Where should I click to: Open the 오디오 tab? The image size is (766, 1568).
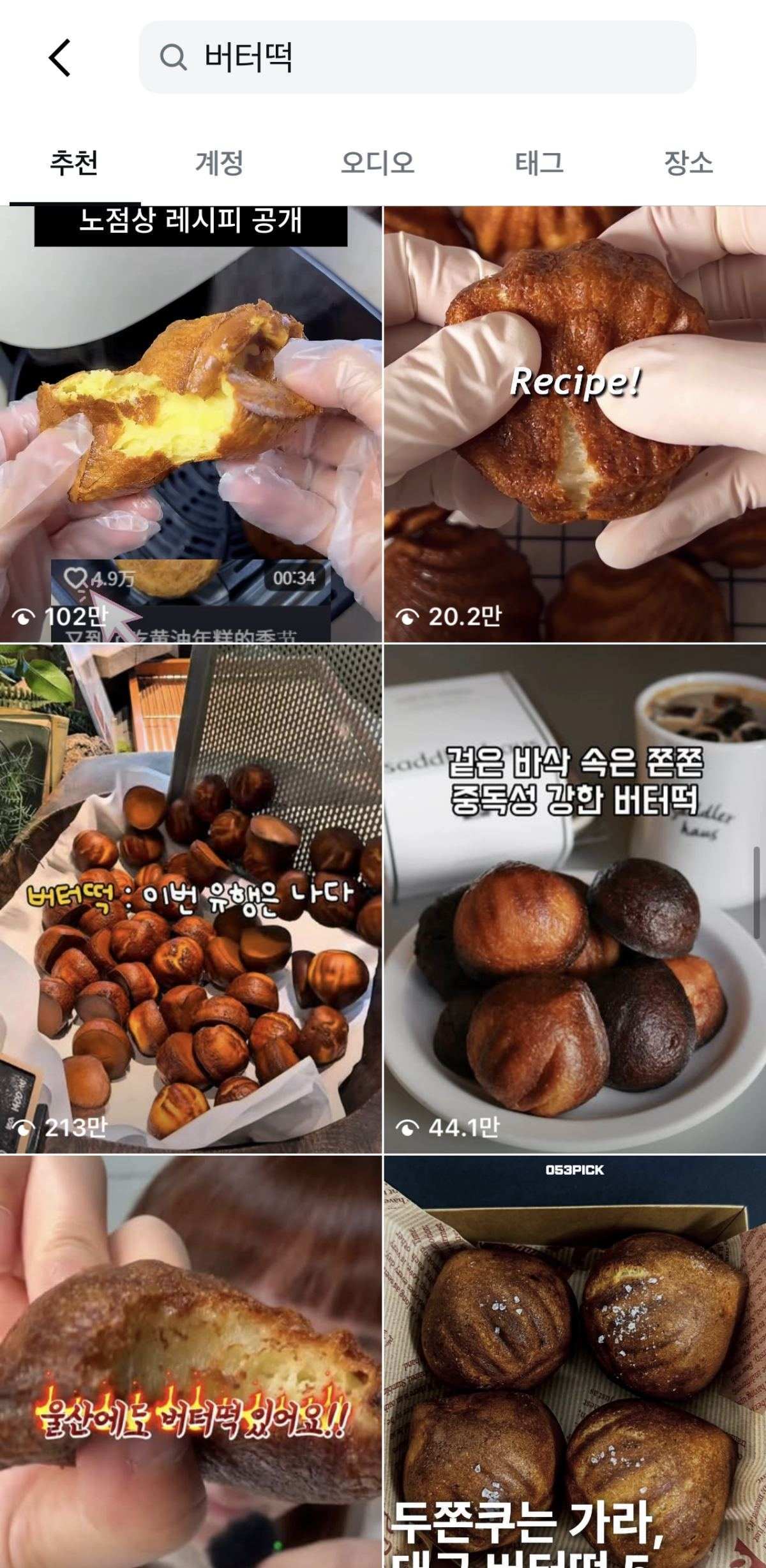[377, 163]
